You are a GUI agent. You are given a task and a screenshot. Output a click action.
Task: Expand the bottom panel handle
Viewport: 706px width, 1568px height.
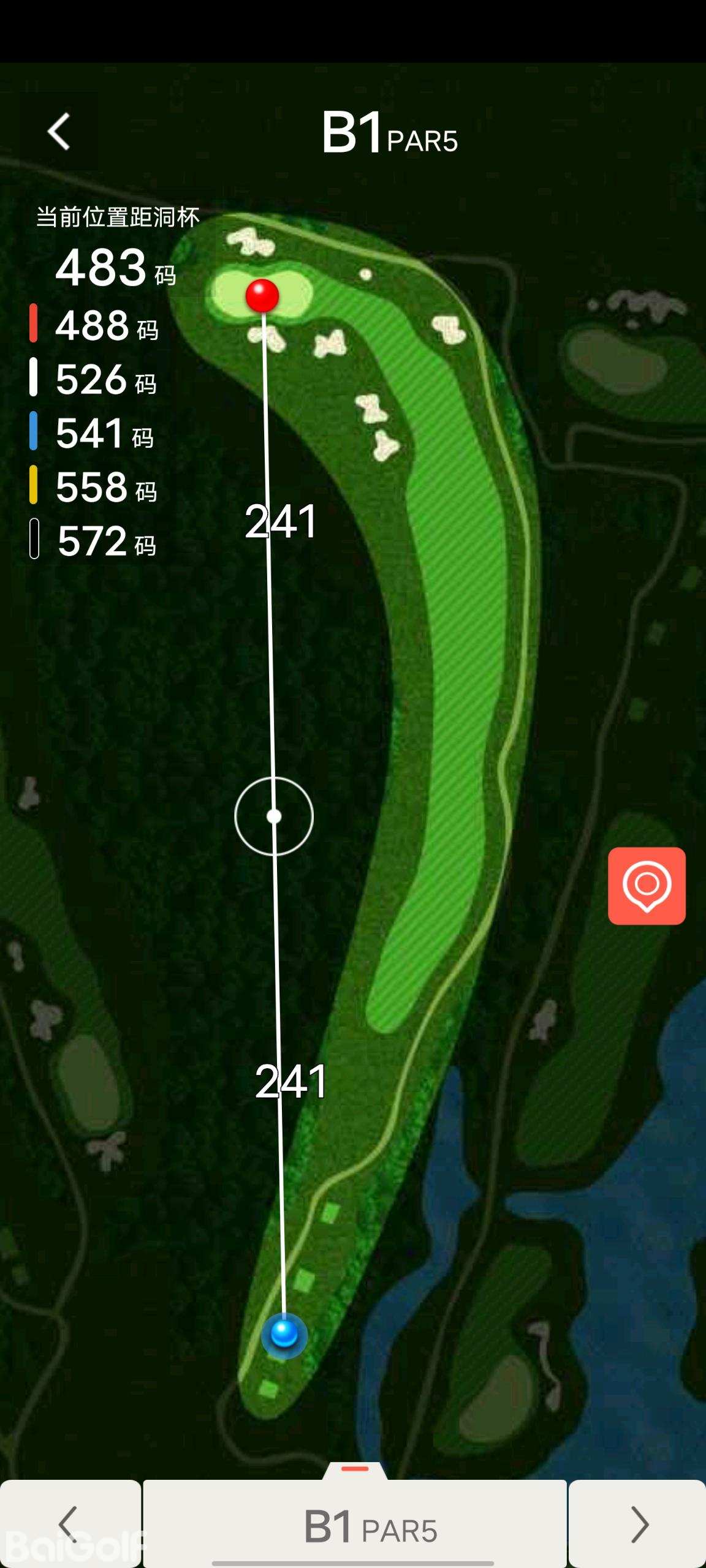point(355,1470)
